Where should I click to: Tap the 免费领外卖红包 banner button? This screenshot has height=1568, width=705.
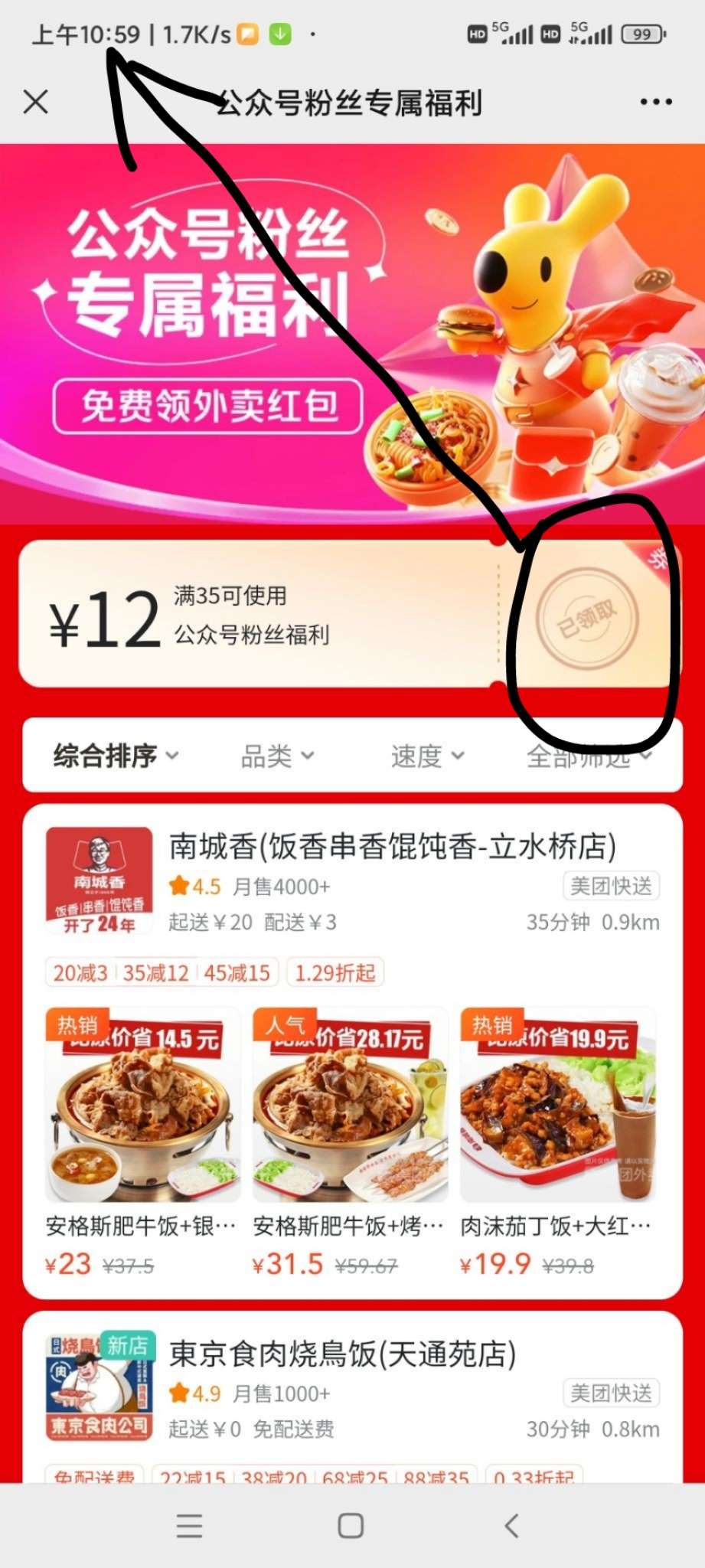point(207,406)
